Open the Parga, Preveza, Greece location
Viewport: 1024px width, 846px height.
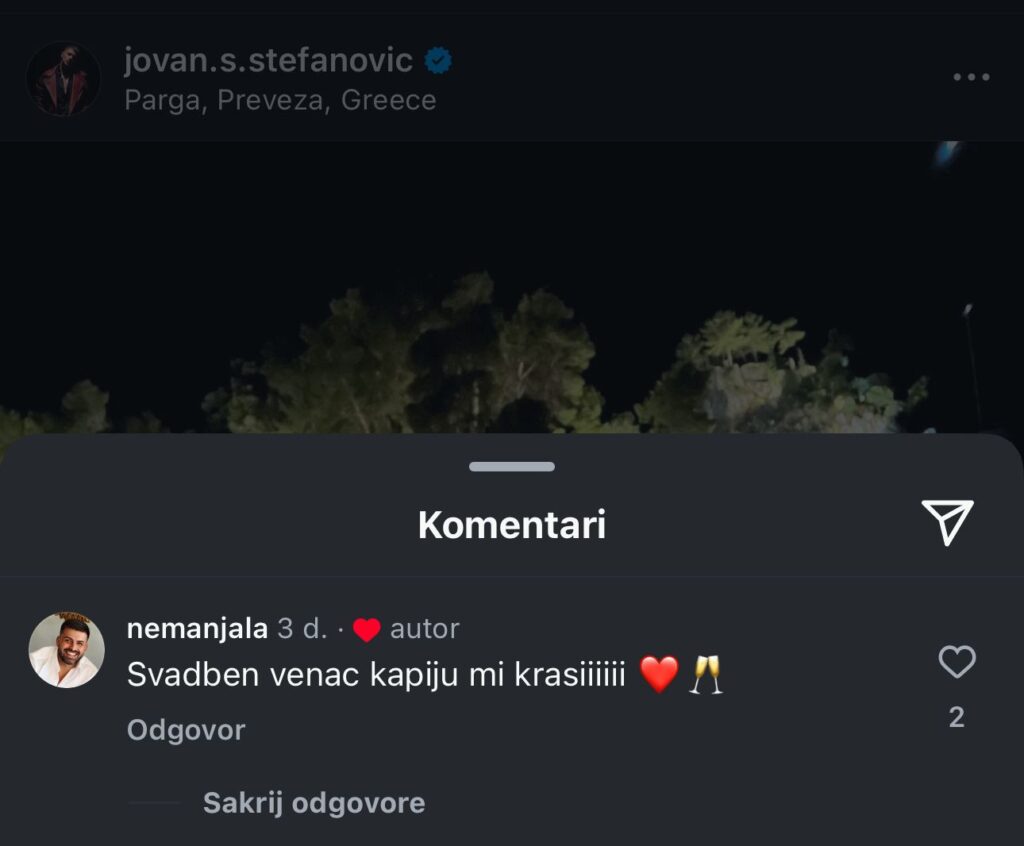click(x=280, y=101)
